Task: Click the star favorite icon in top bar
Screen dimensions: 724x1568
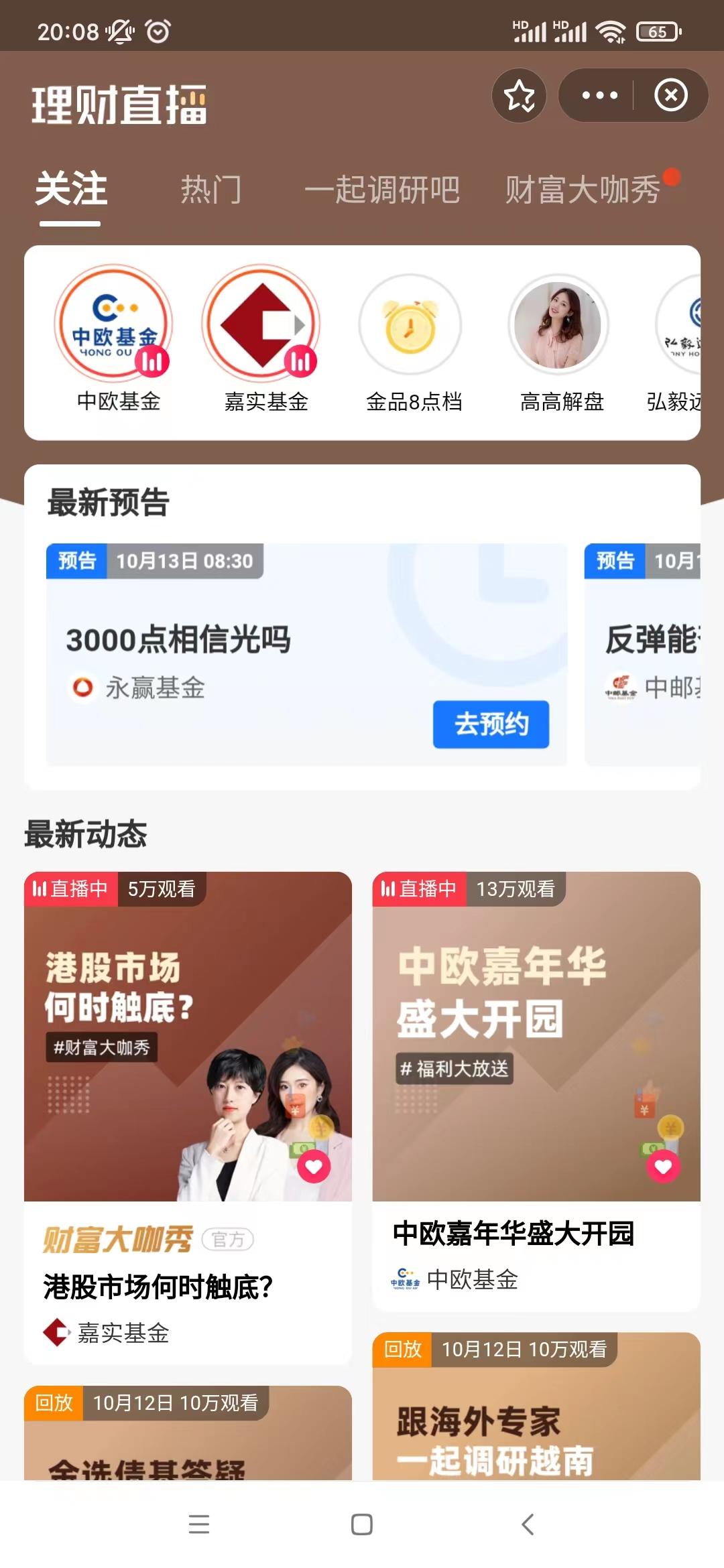Action: pos(520,96)
